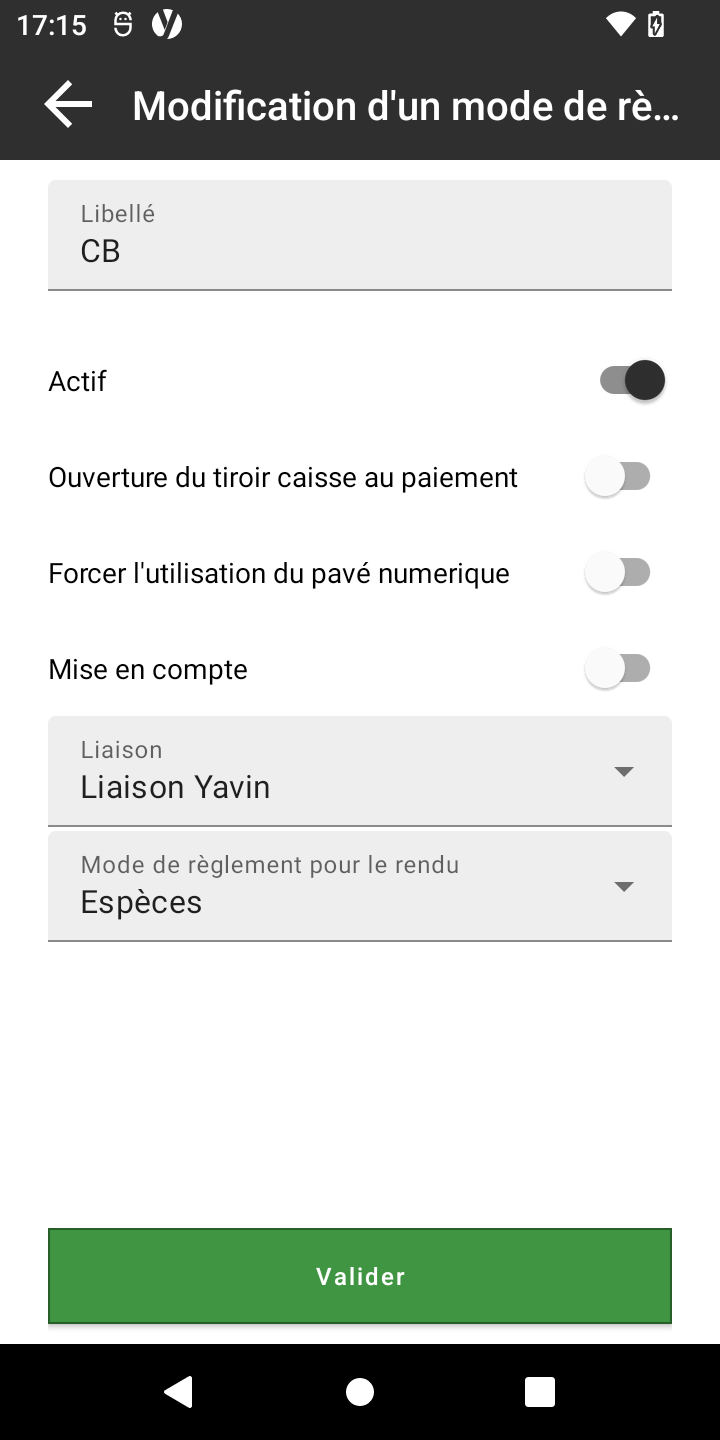
Task: Open the Liaison dropdown
Action: [360, 771]
